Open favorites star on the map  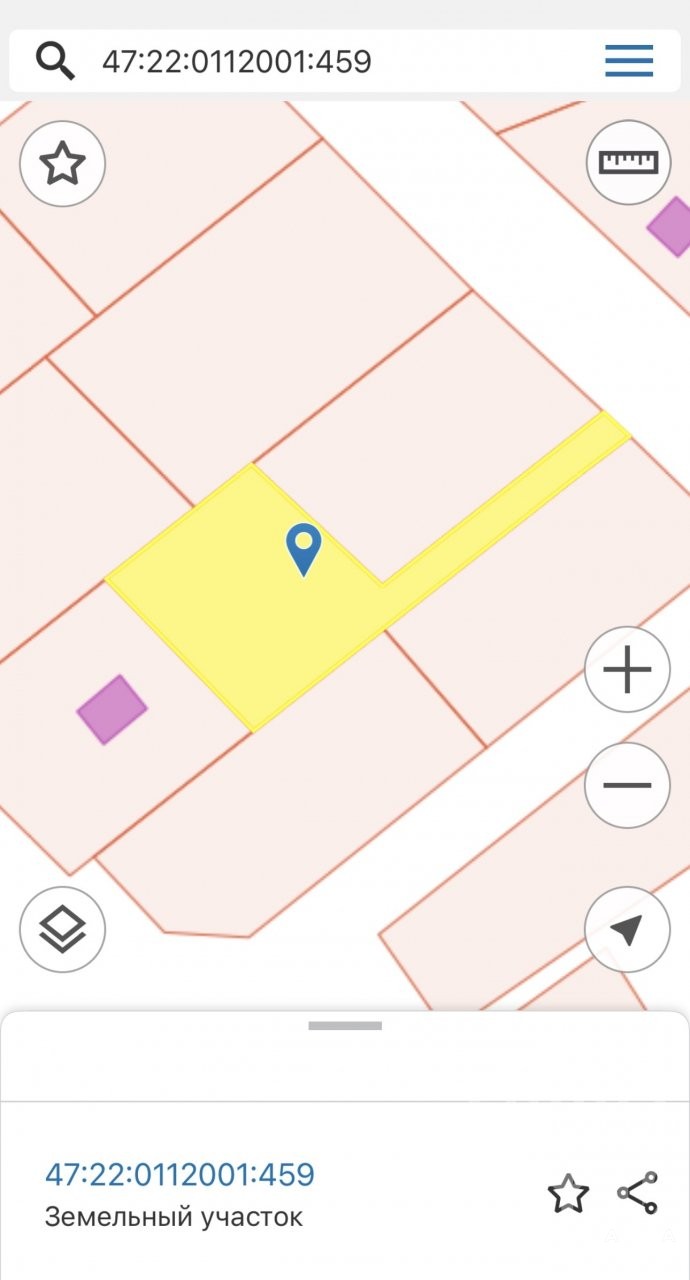tap(63, 163)
